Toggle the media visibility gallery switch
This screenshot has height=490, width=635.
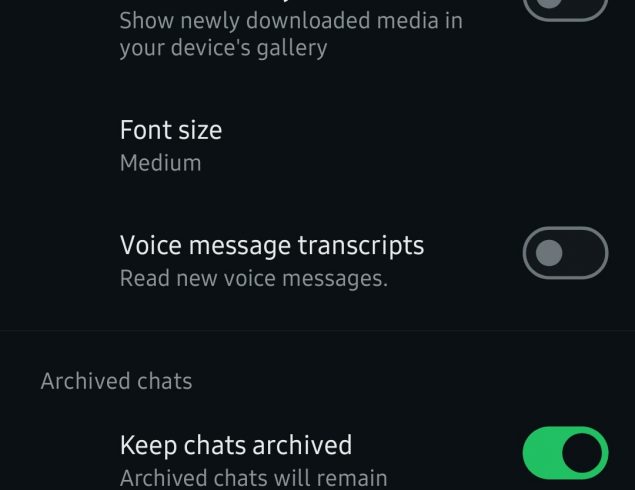click(x=565, y=8)
